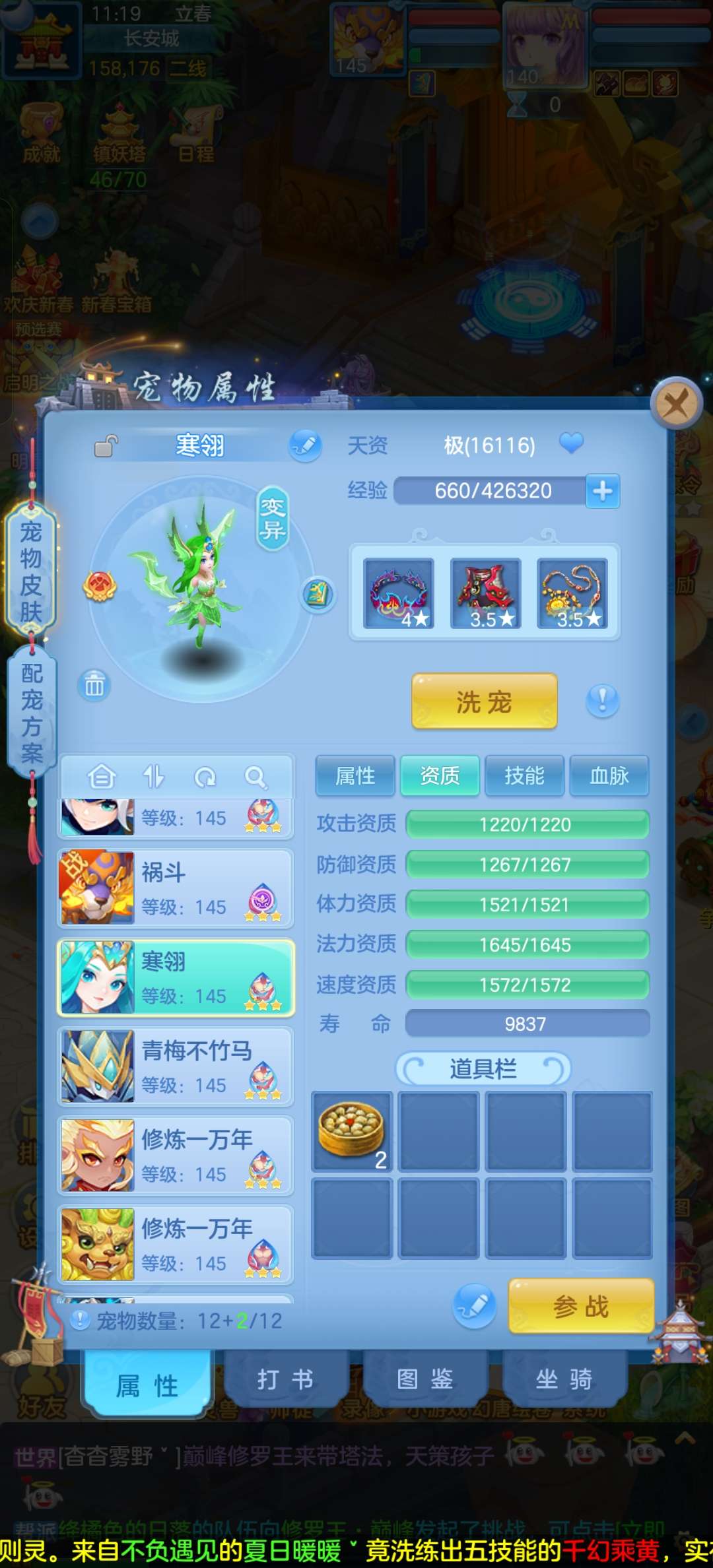Screen dimensions: 713x1568
Task: Tap the 洗宠 button
Action: click(x=484, y=702)
